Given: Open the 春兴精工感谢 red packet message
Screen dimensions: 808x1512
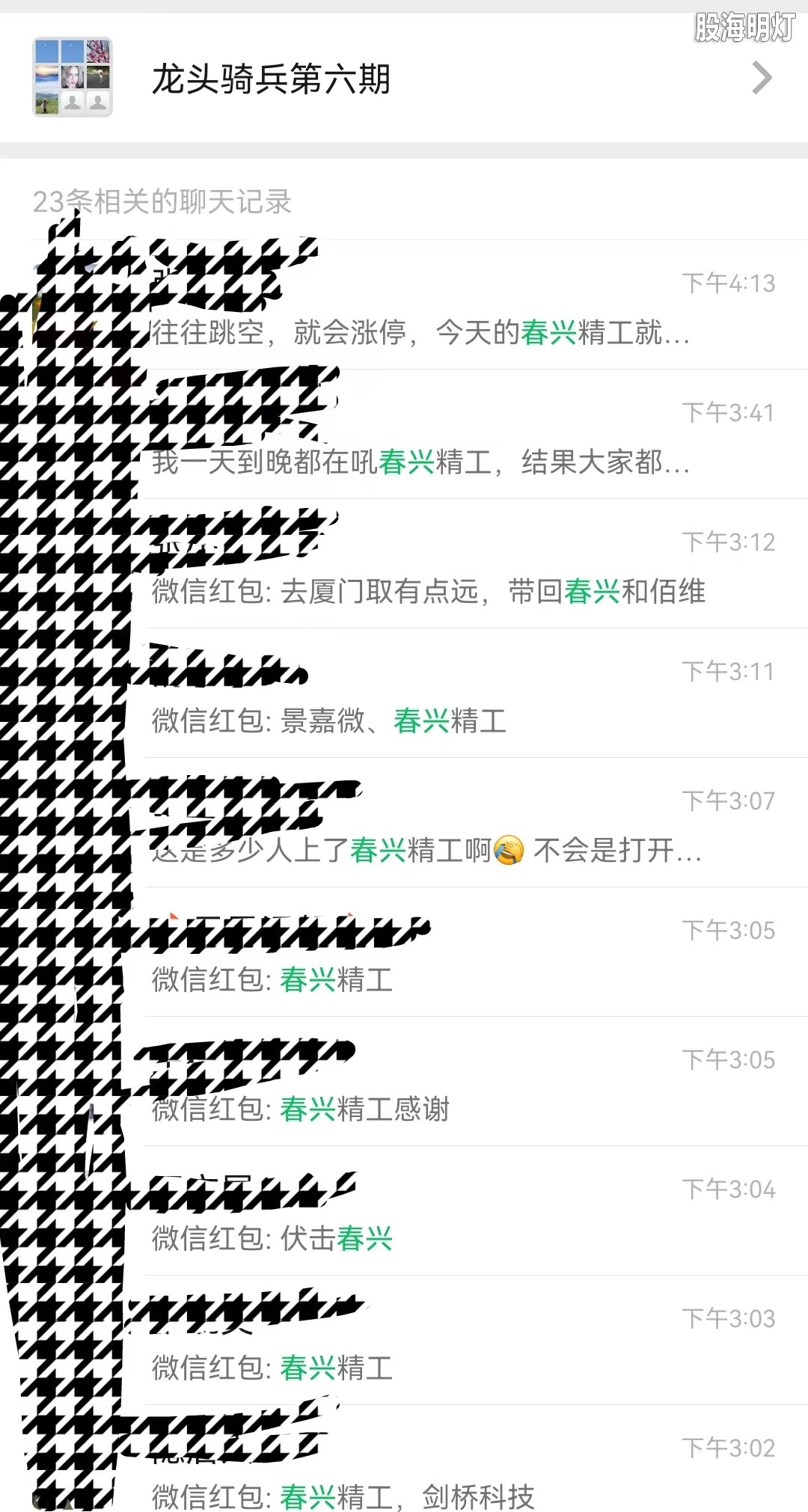Looking at the screenshot, I should 464,1084.
